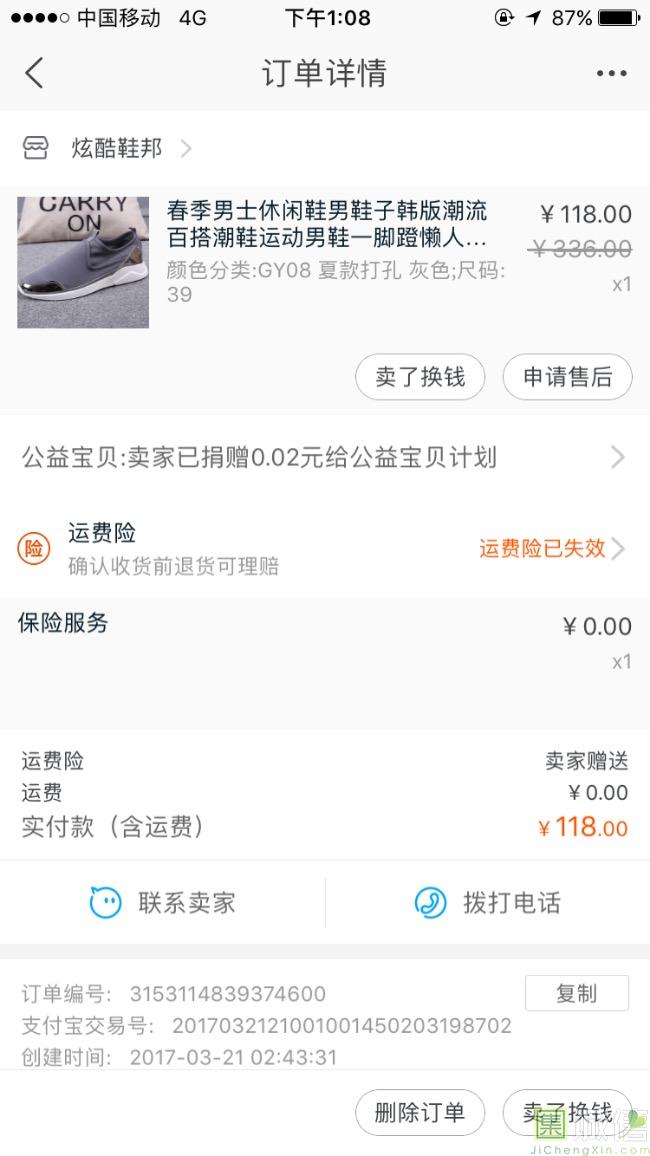Screen dimensions: 650x1156
Task: Delete this order with 删除订单
Action: pyautogui.click(x=420, y=1112)
